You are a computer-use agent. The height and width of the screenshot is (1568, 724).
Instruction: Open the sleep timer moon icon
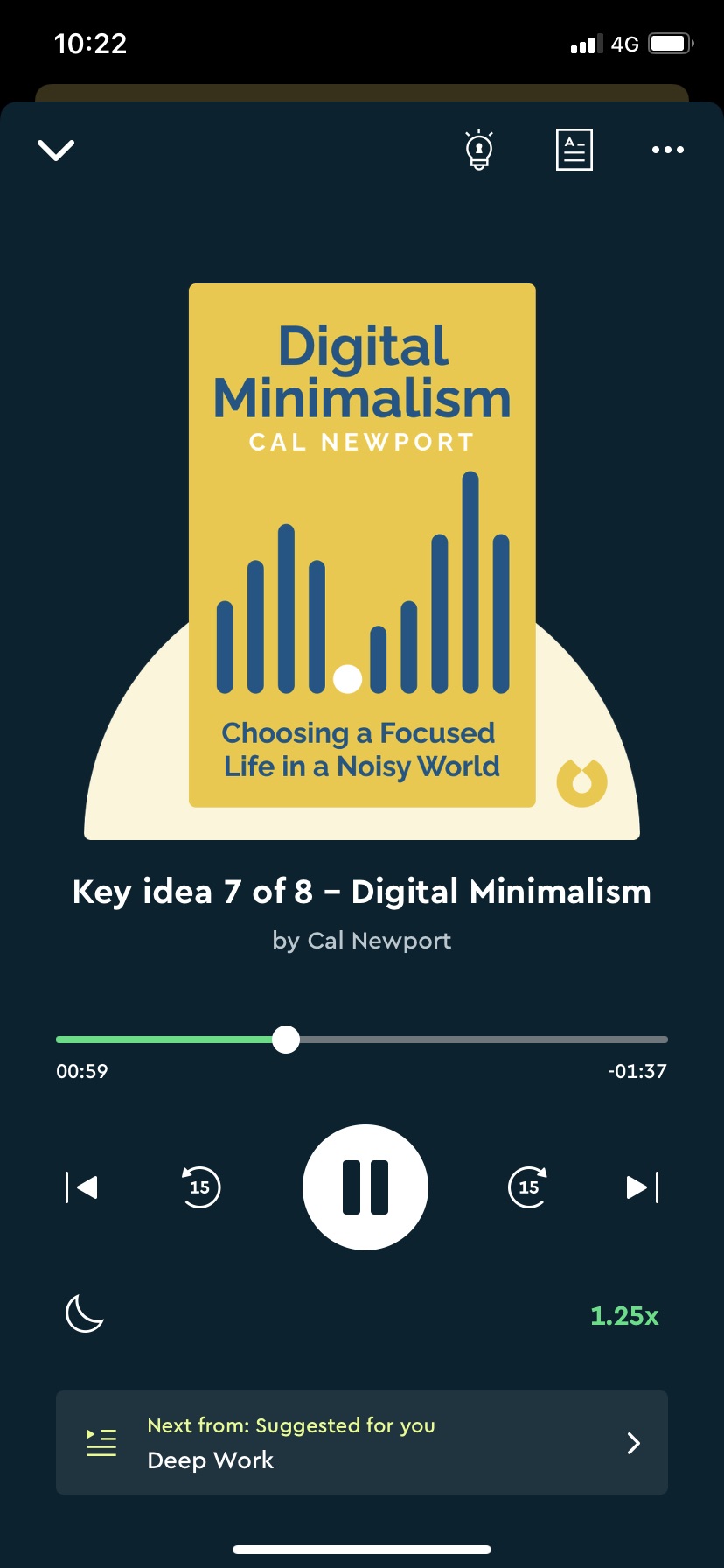[85, 1313]
